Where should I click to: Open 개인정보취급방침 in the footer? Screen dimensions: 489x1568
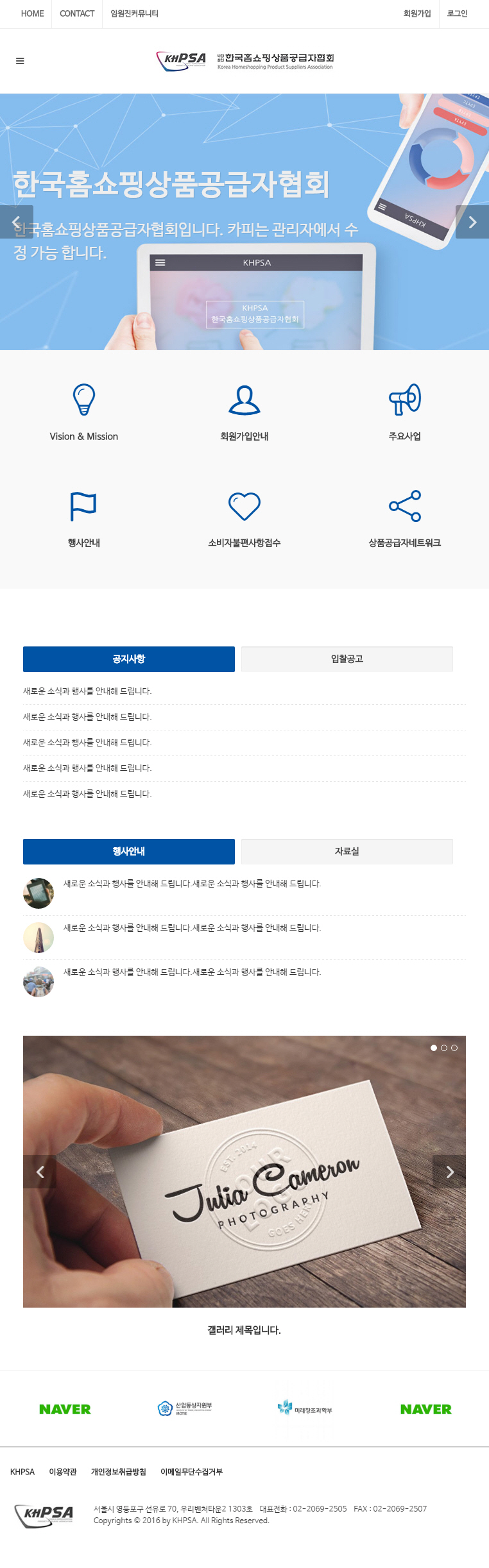119,1471
